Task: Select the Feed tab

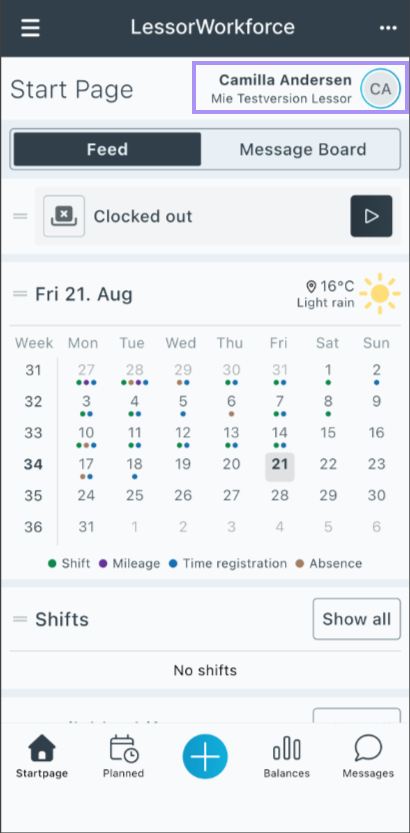Action: tap(107, 149)
